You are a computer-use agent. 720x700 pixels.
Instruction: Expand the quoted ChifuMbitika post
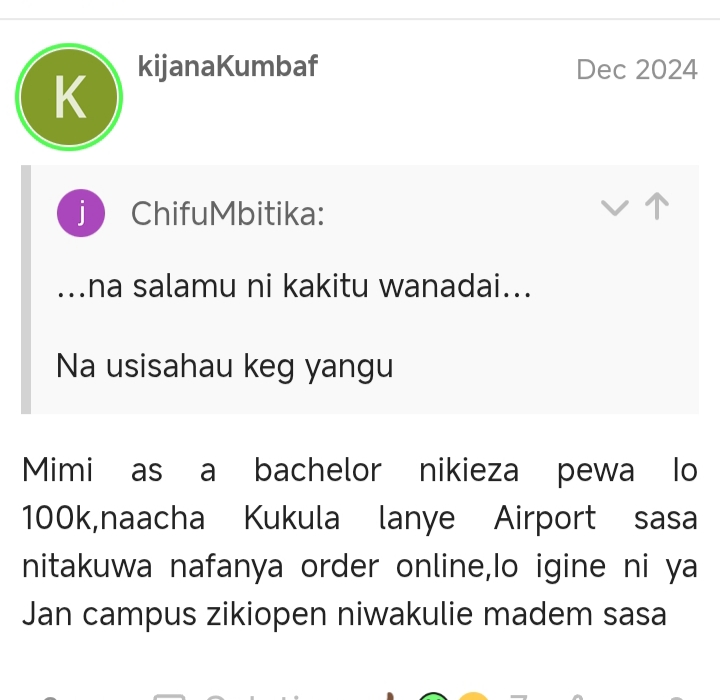pos(615,208)
